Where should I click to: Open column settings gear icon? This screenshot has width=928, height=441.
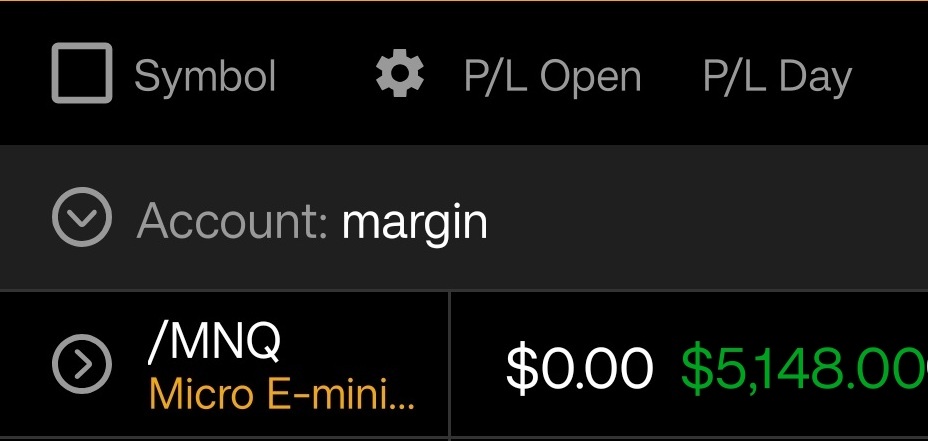pyautogui.click(x=400, y=76)
